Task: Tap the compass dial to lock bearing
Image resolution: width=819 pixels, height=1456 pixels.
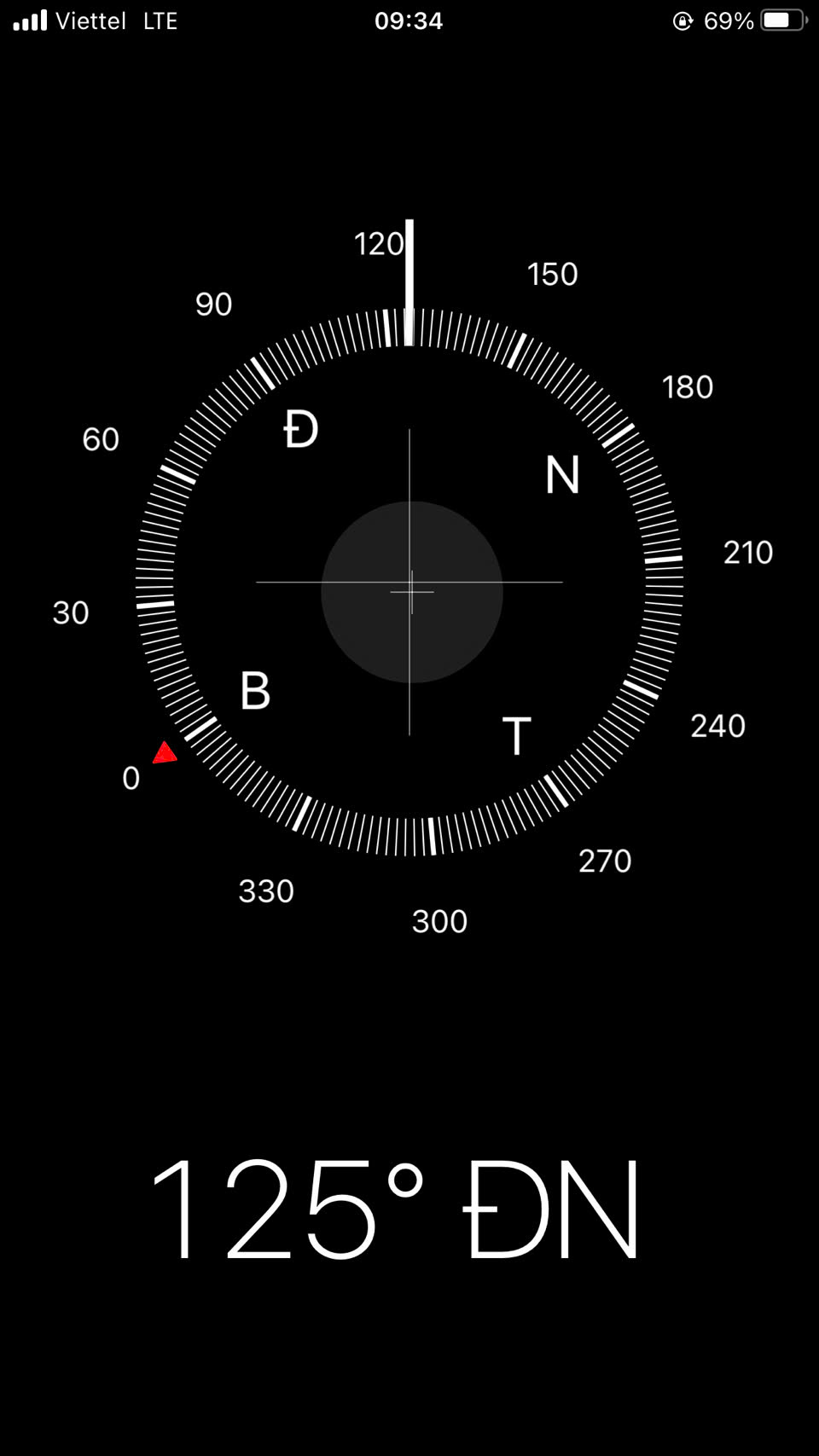Action: pos(409,582)
